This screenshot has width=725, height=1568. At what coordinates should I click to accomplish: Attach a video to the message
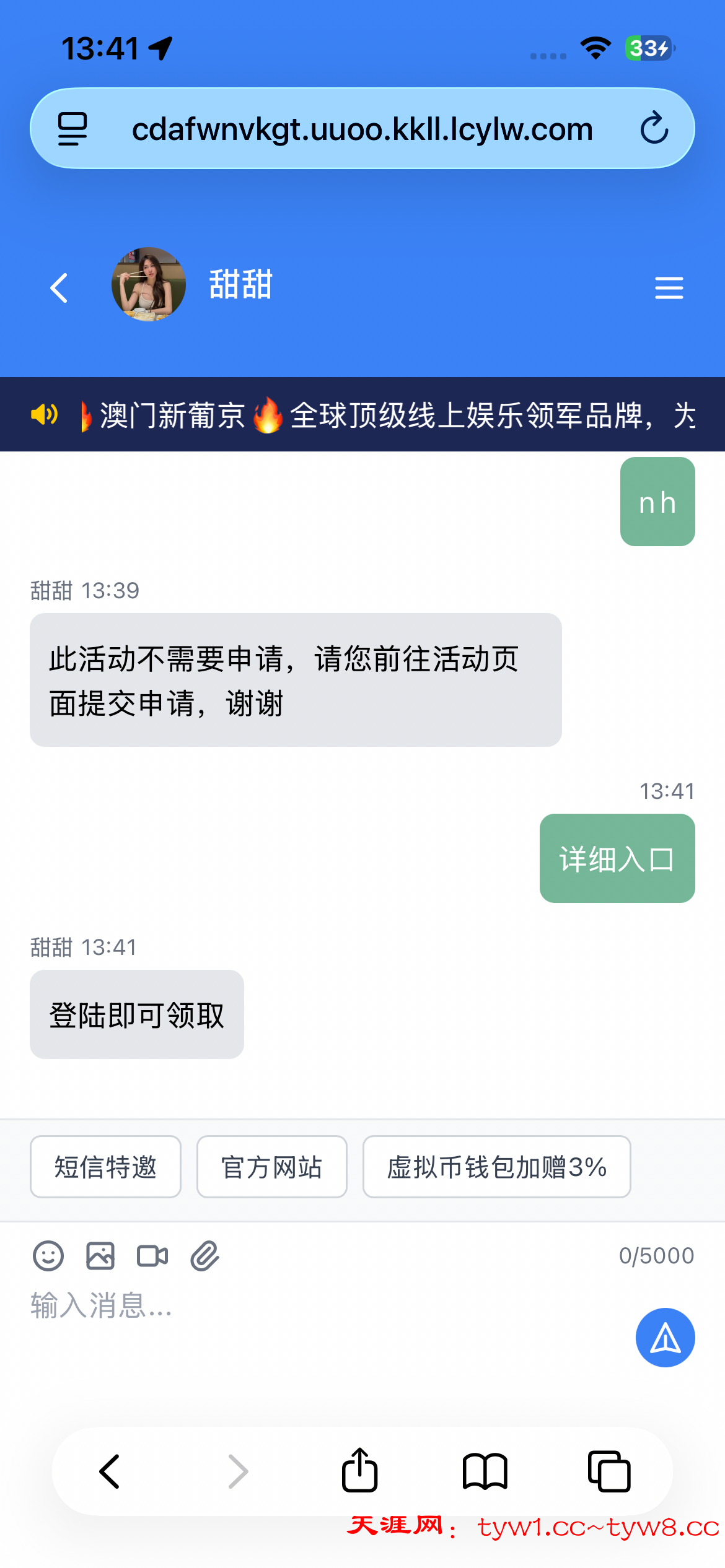coord(152,1256)
